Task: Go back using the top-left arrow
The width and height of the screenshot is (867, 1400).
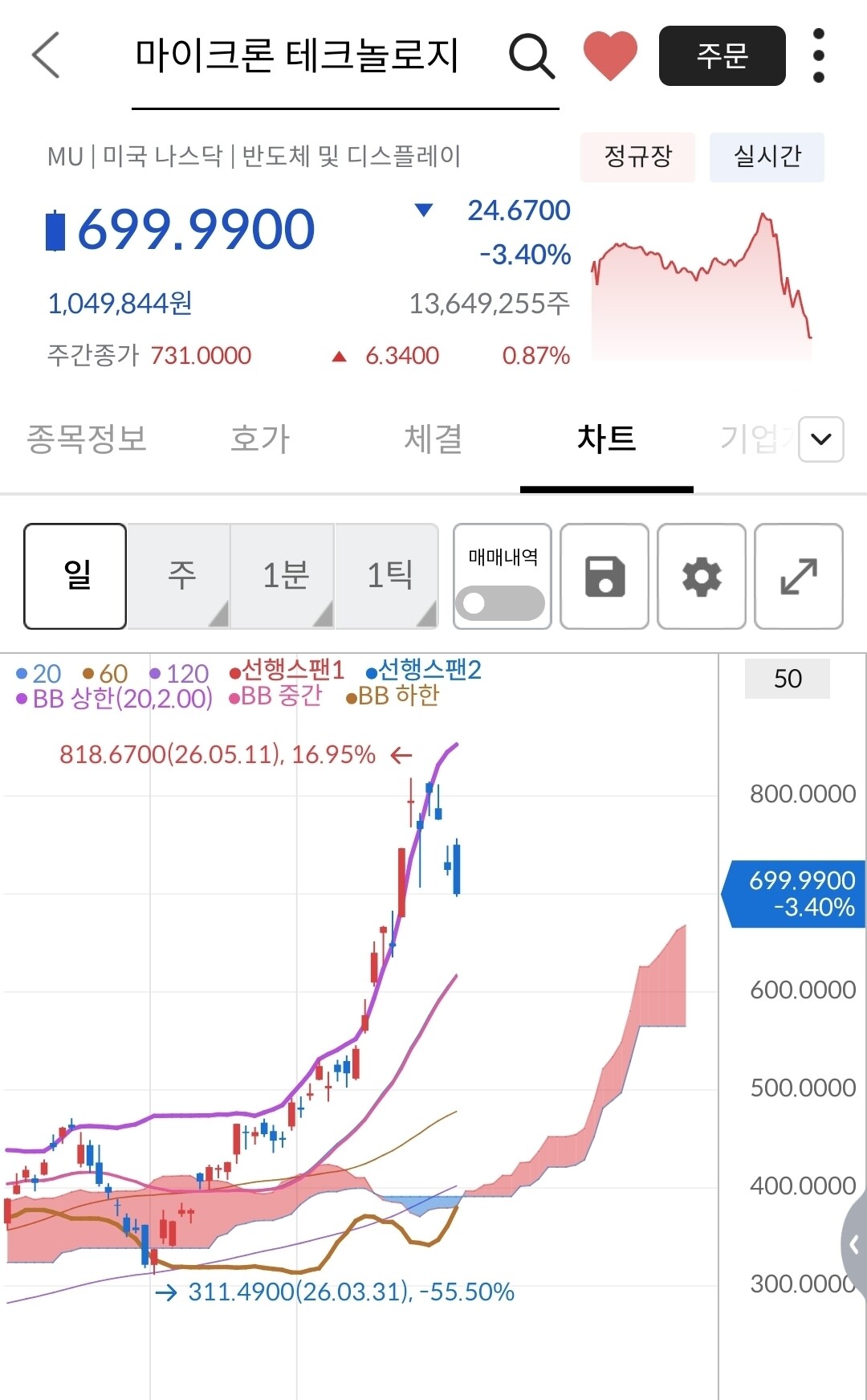Action: tap(46, 55)
